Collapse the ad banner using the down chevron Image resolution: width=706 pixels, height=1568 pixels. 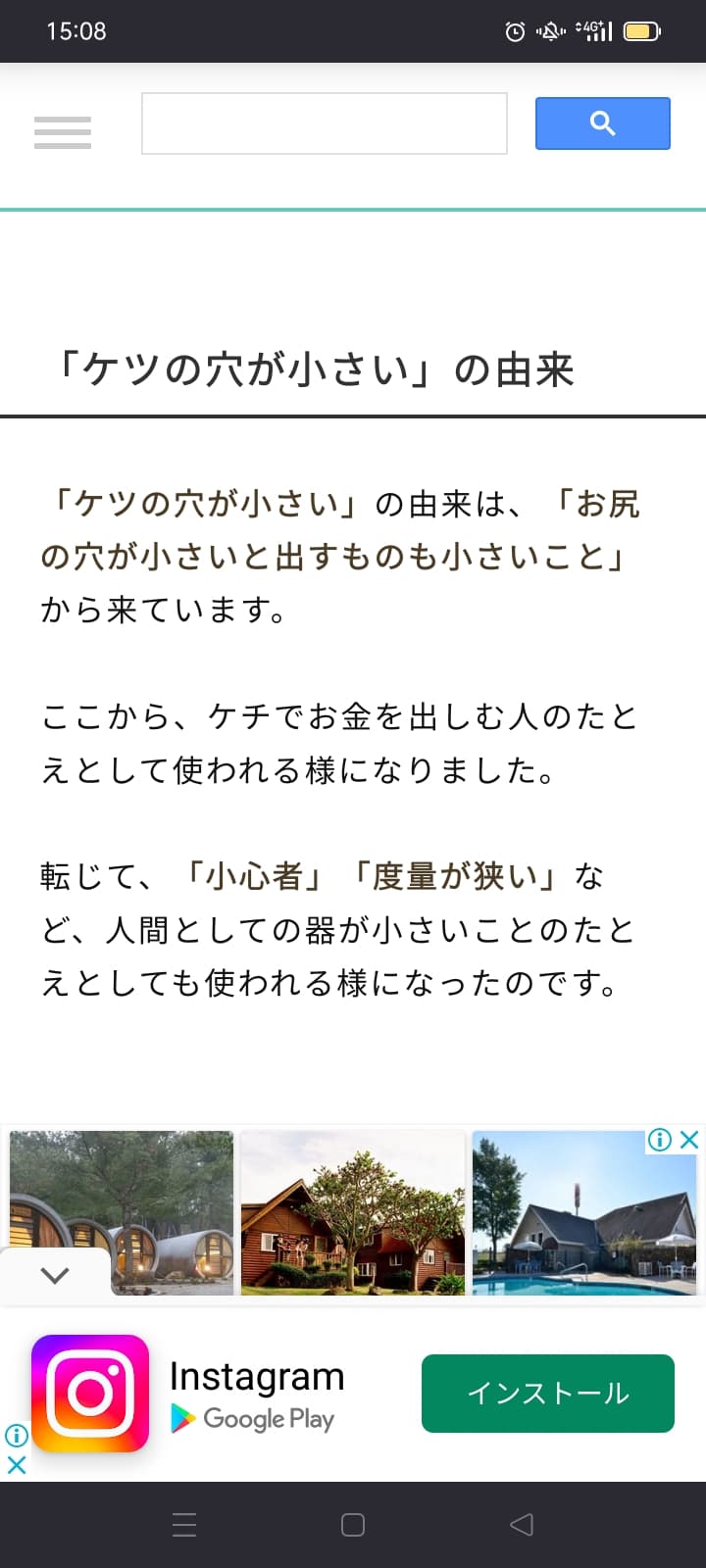pos(54,1275)
